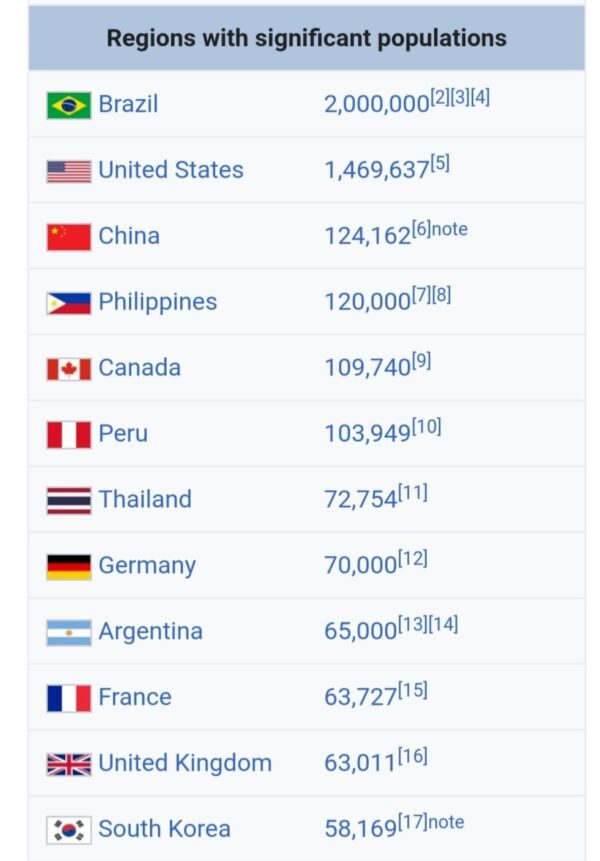Open the Peru link
This screenshot has width=600, height=861.
click(122, 434)
